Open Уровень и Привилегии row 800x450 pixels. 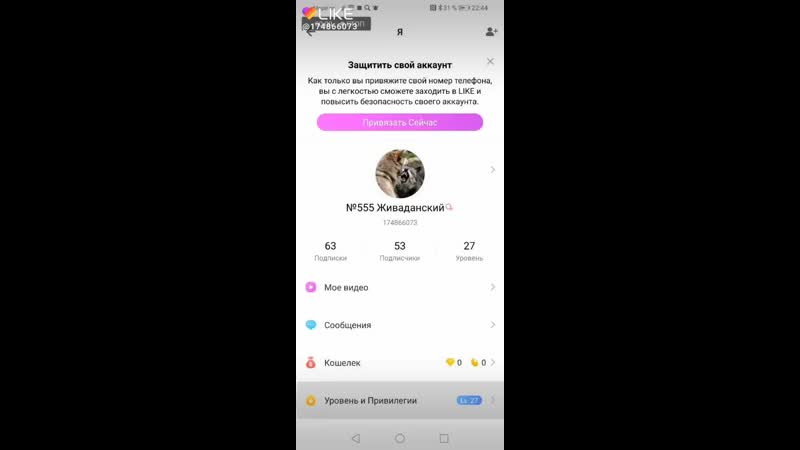pos(400,400)
